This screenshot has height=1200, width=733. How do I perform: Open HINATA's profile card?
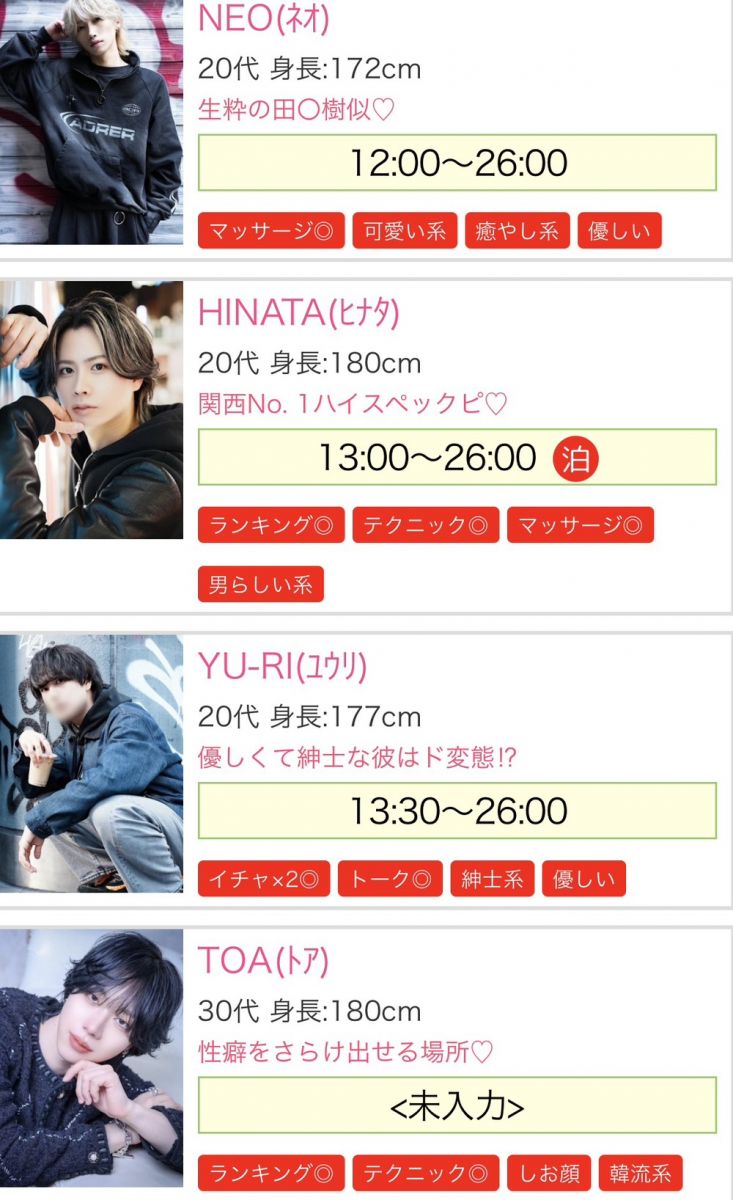click(299, 313)
